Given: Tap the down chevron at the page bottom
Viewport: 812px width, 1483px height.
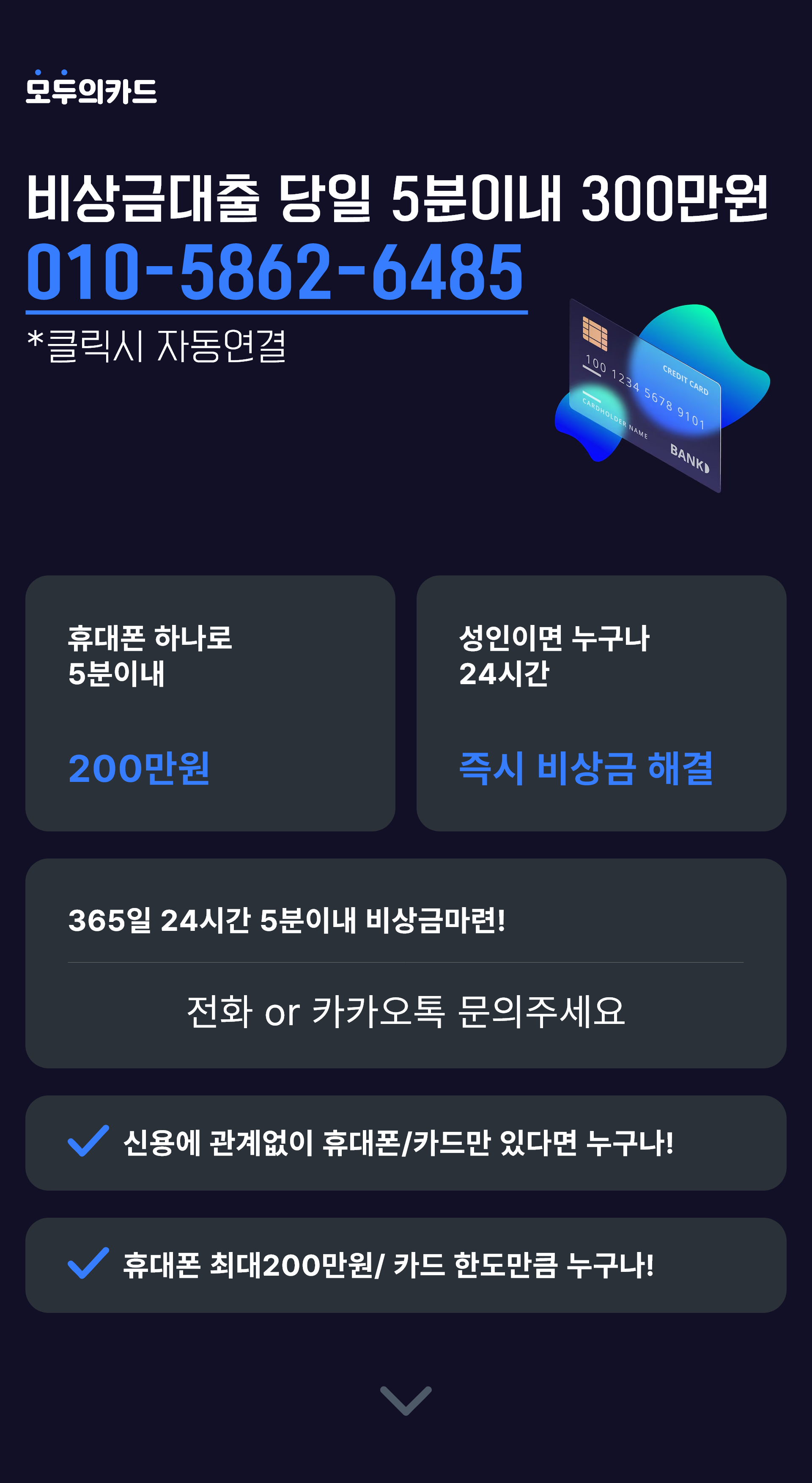Looking at the screenshot, I should (406, 1400).
